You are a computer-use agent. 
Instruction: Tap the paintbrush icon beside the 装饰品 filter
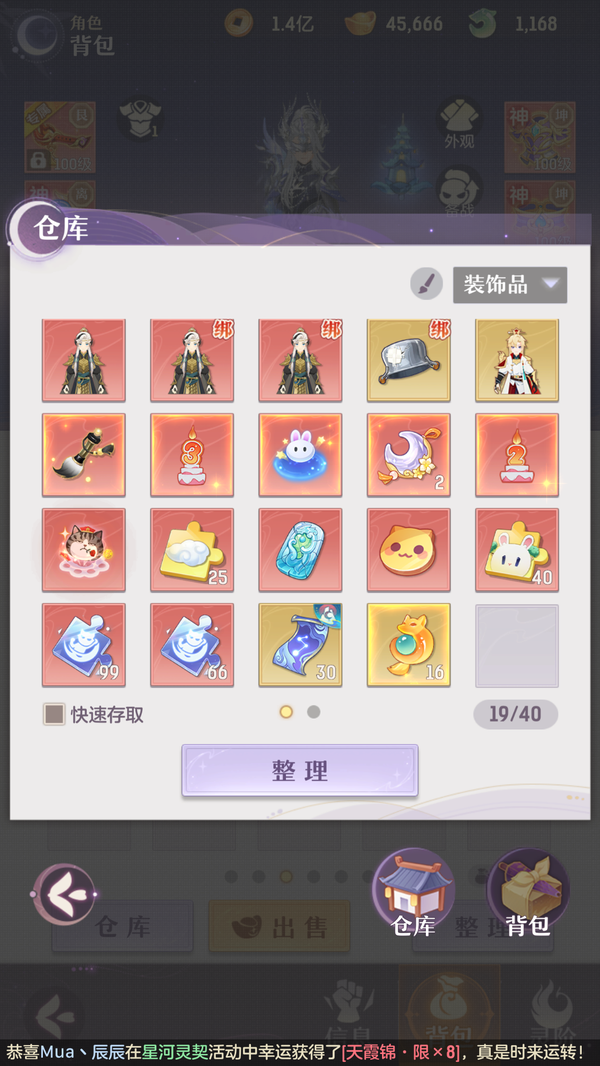click(426, 283)
